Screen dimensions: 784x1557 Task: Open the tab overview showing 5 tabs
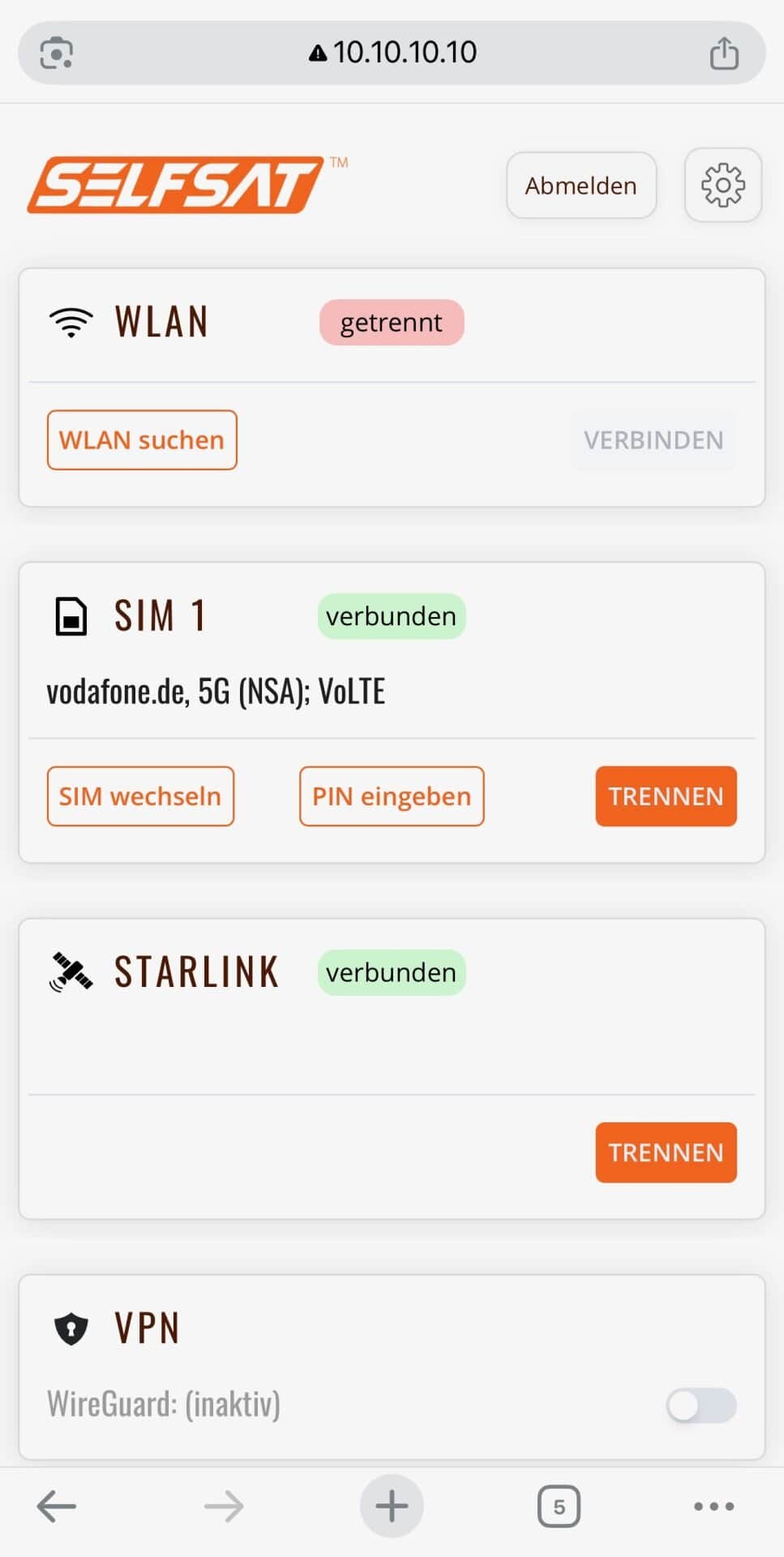(x=559, y=1505)
